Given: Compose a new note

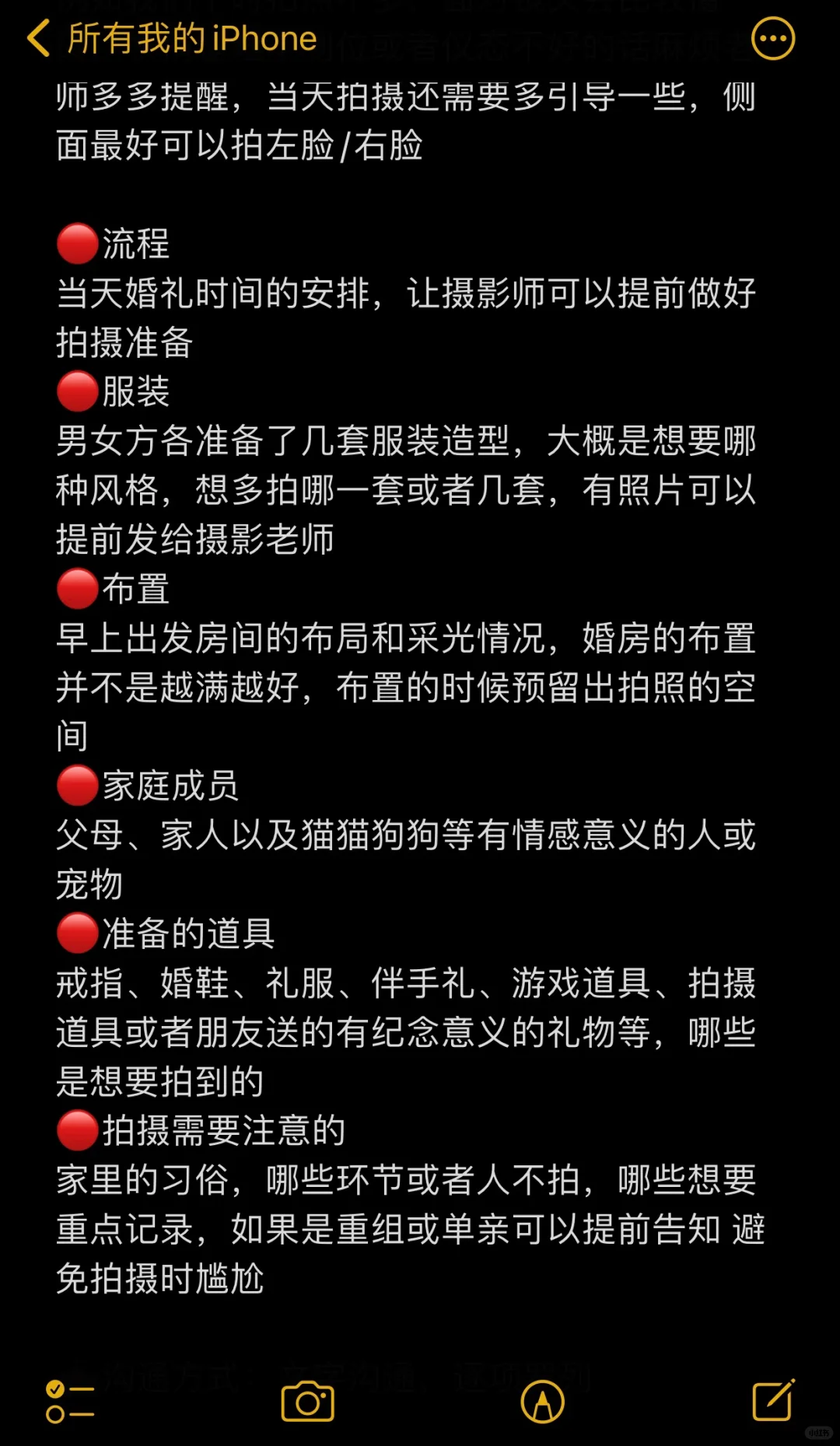Looking at the screenshot, I should pyautogui.click(x=773, y=1400).
